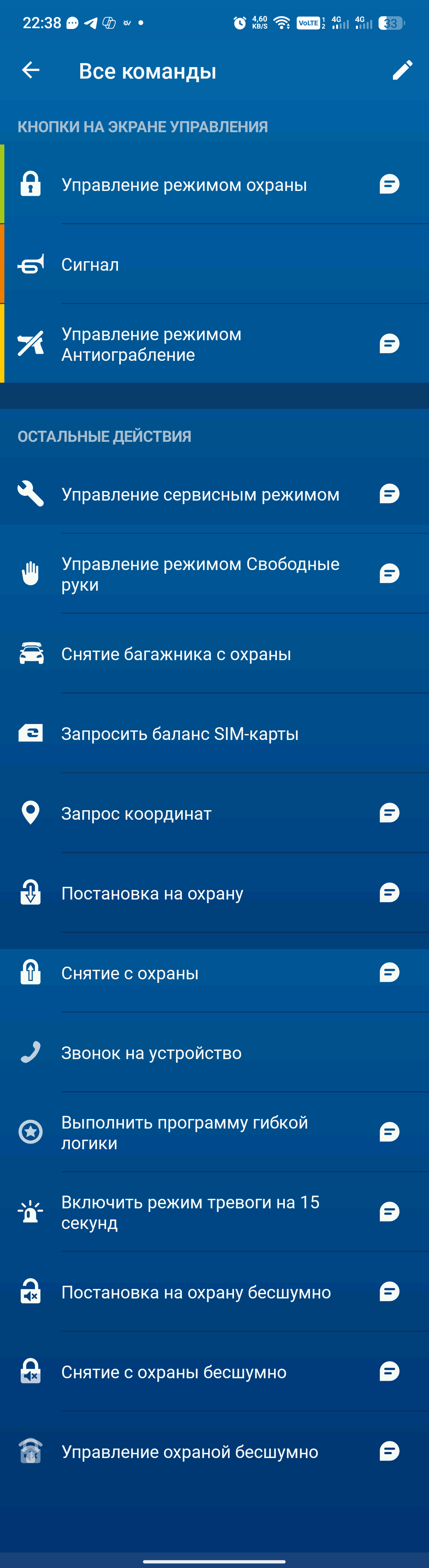Go back from Все команды screen
The image size is (429, 1568).
point(31,71)
